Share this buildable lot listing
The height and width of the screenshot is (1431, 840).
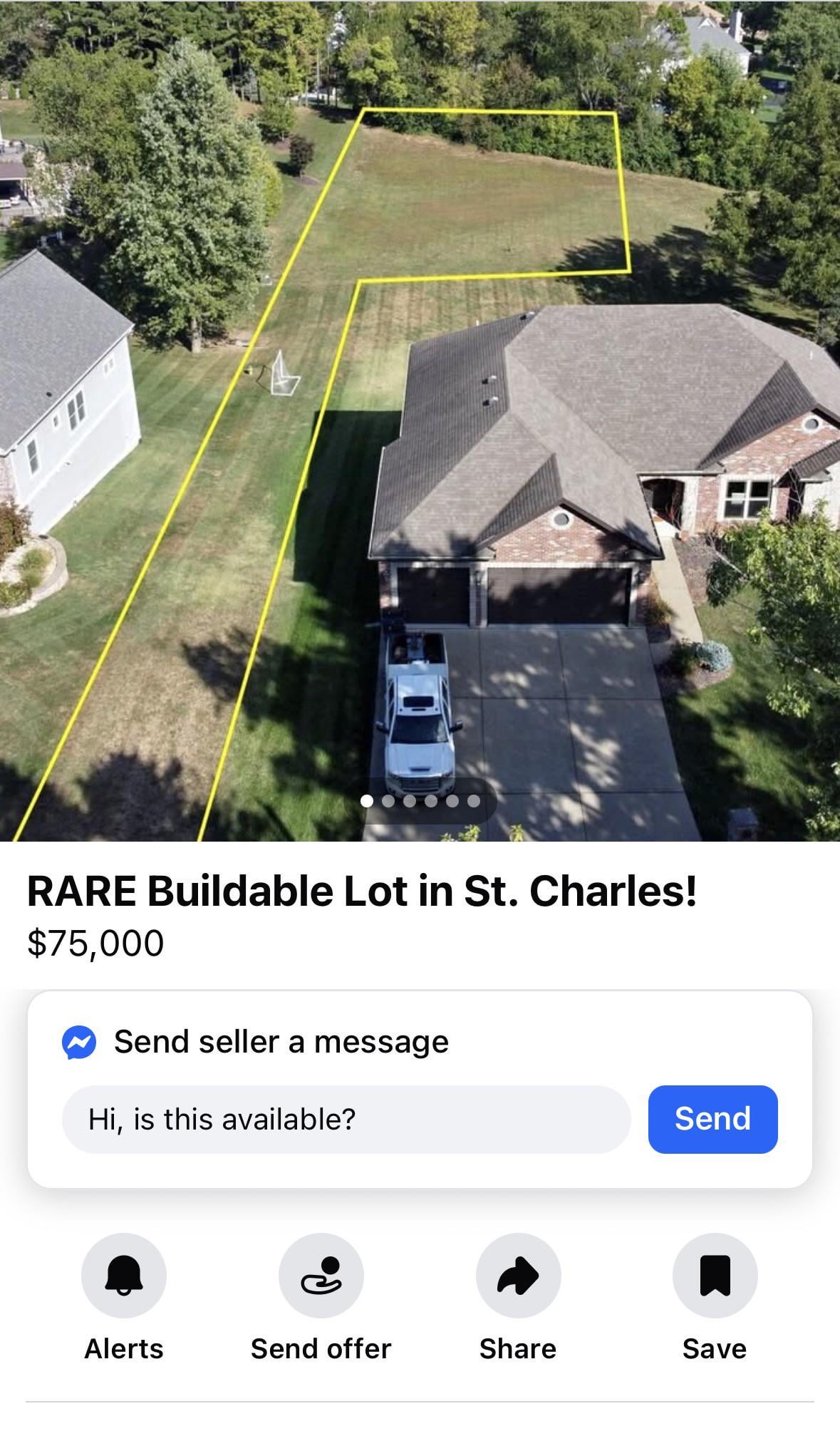(518, 1275)
